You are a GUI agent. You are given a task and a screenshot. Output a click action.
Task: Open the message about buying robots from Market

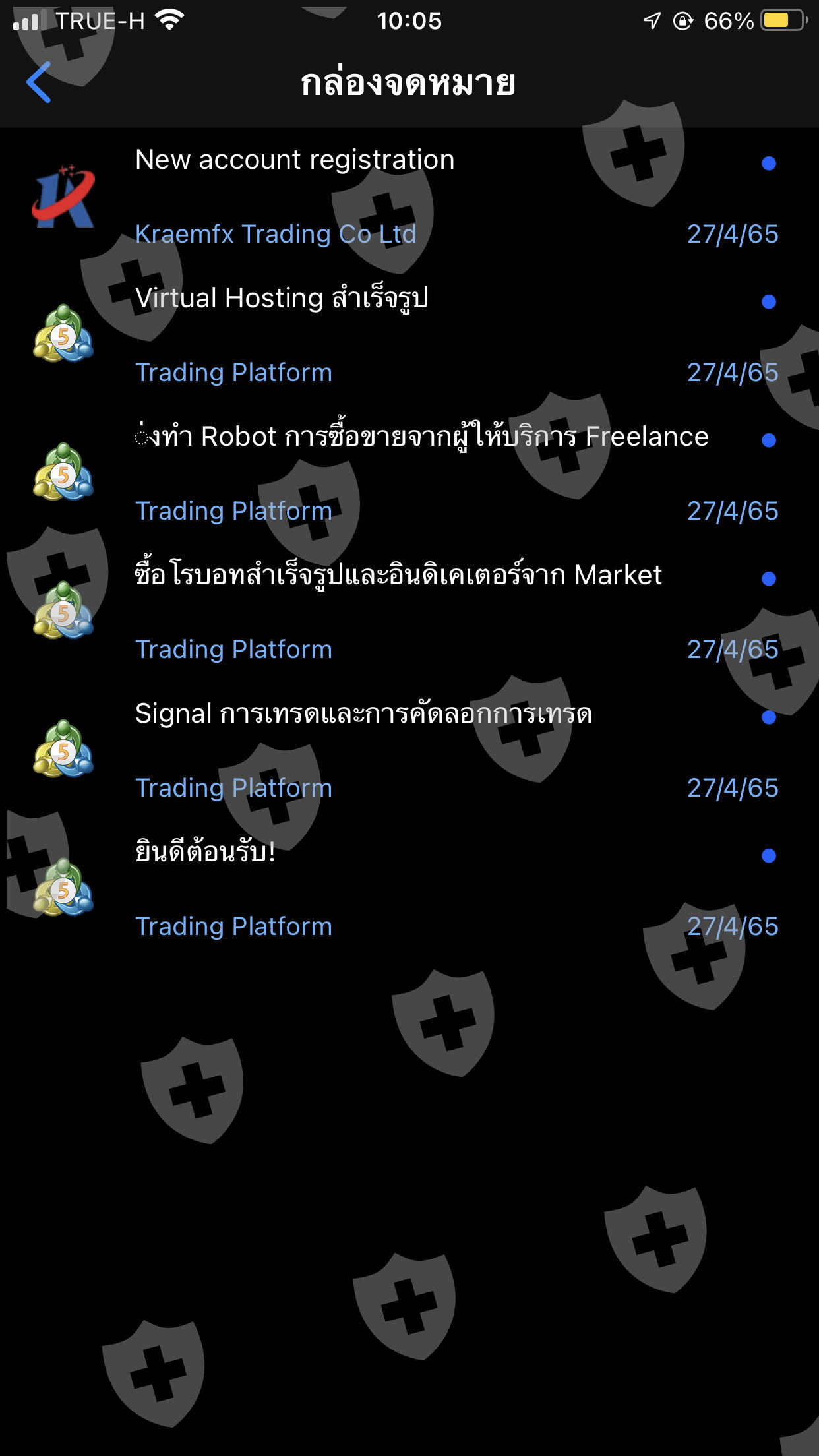click(x=409, y=612)
